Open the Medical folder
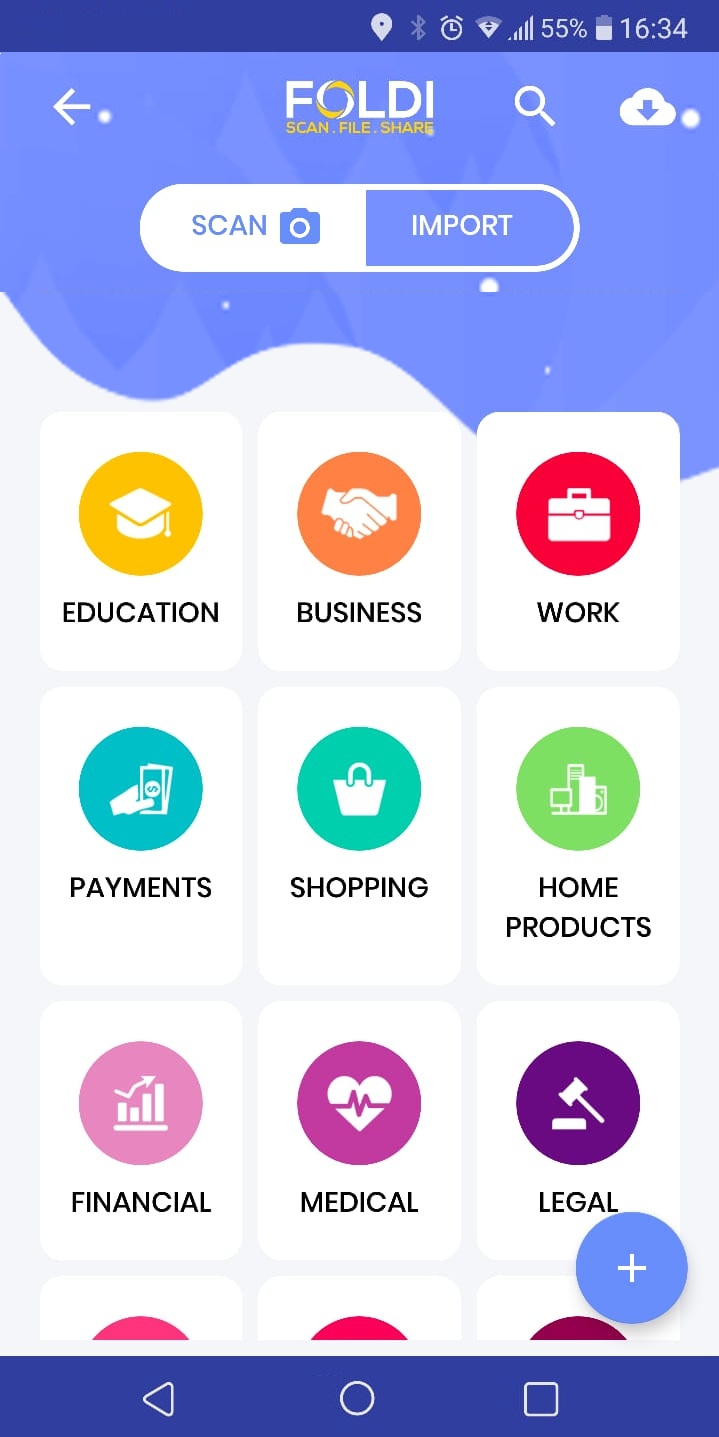This screenshot has width=719, height=1437. 359,1131
